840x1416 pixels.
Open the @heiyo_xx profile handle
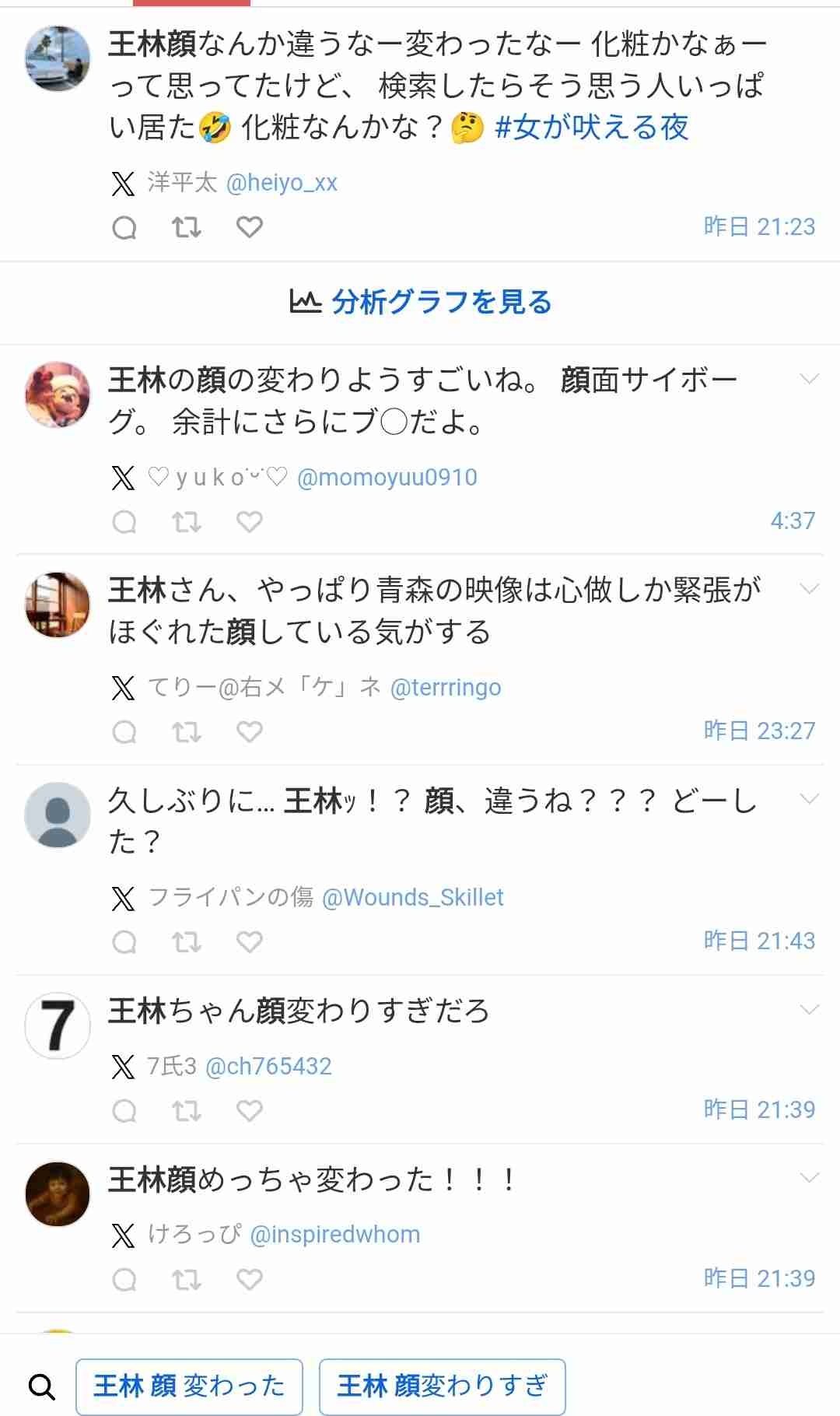[x=281, y=183]
